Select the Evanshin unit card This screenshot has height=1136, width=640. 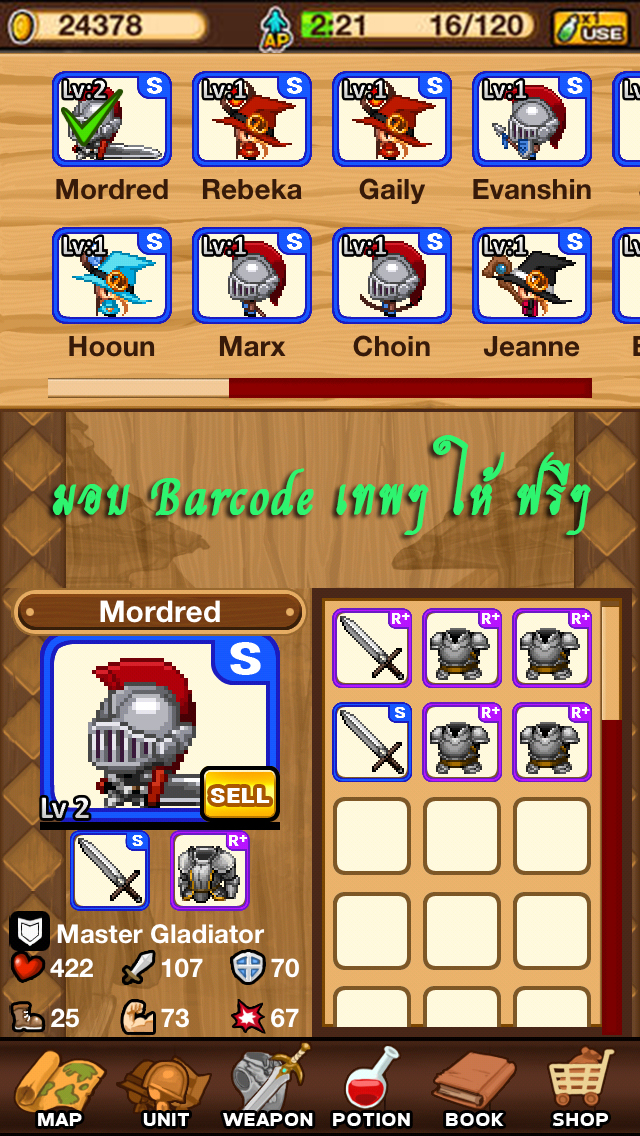[x=531, y=120]
